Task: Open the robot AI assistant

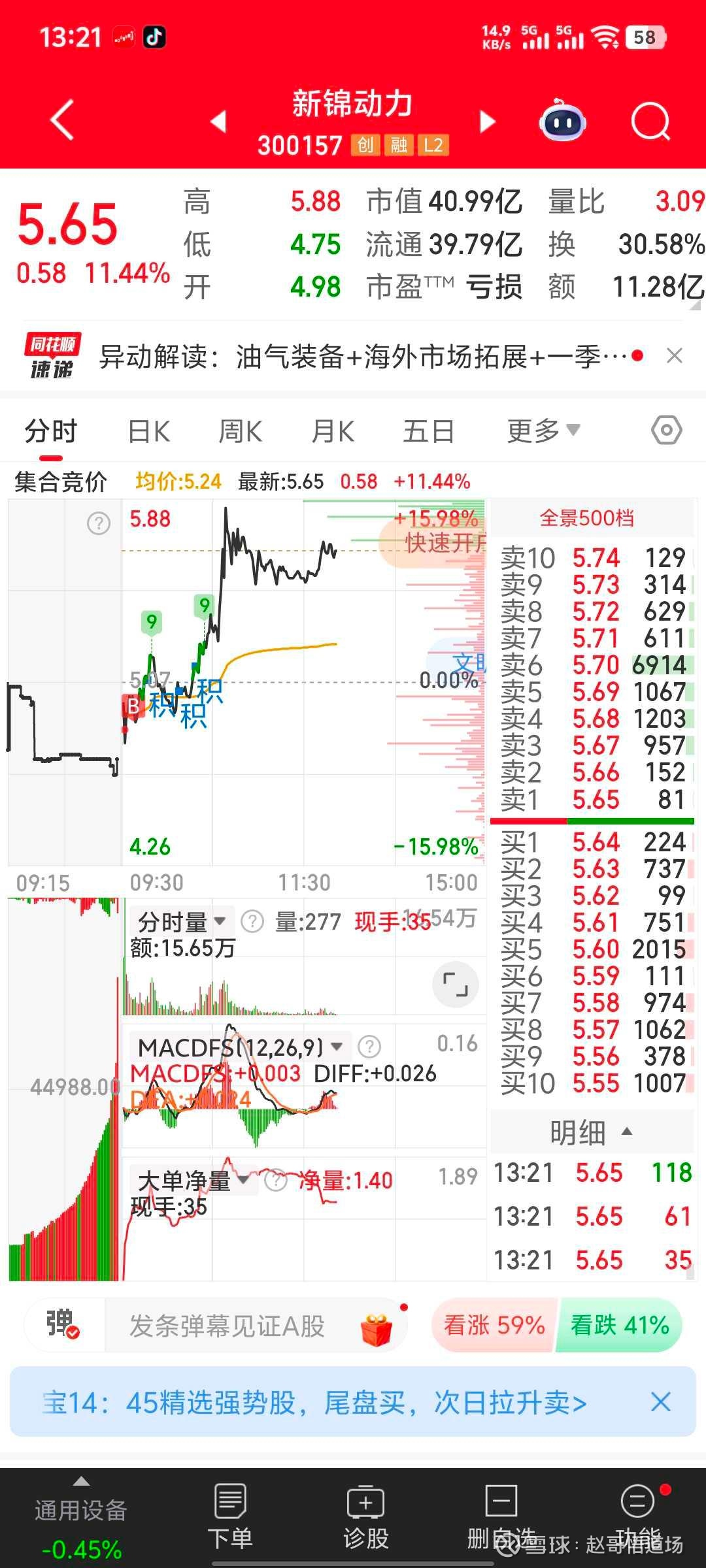Action: (x=562, y=120)
